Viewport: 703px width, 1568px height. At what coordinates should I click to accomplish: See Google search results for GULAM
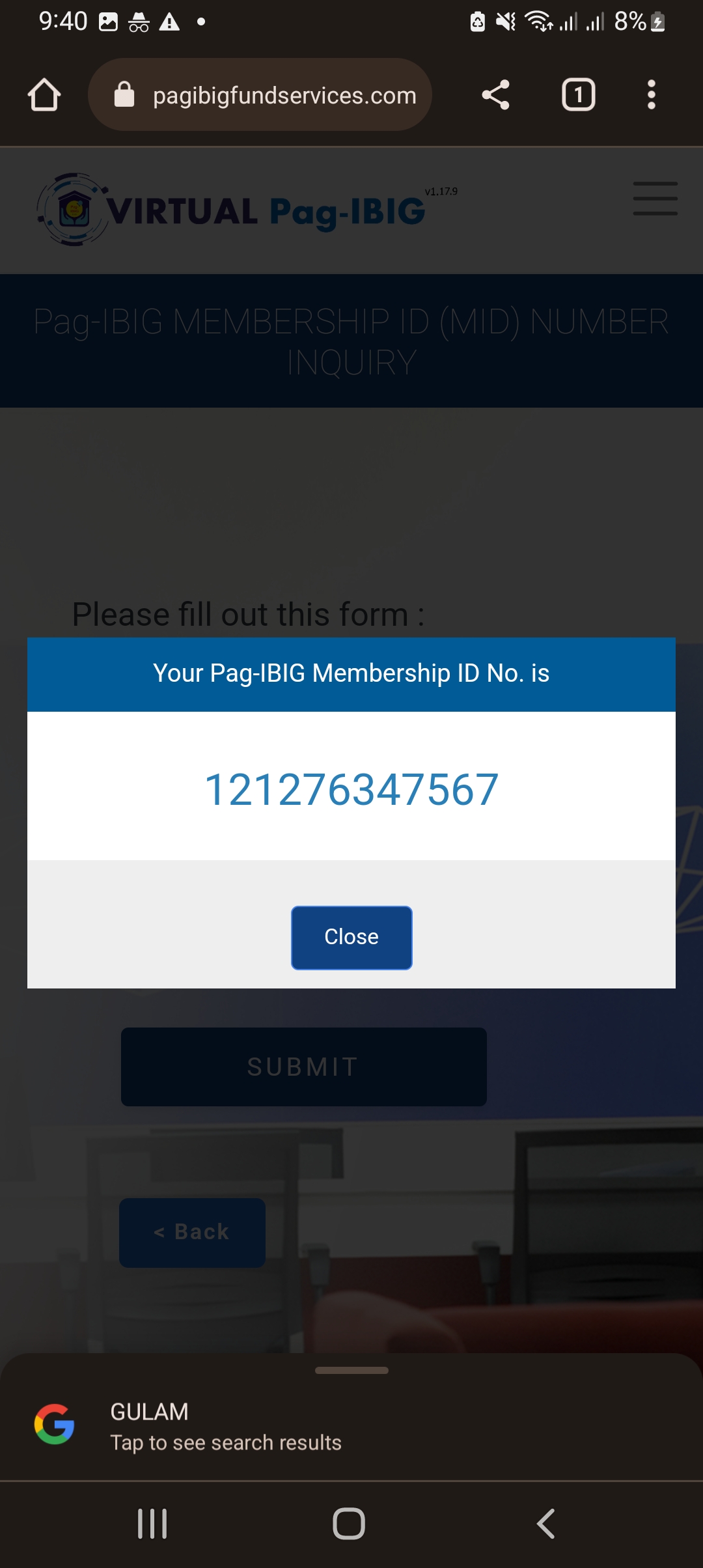[x=225, y=1426]
